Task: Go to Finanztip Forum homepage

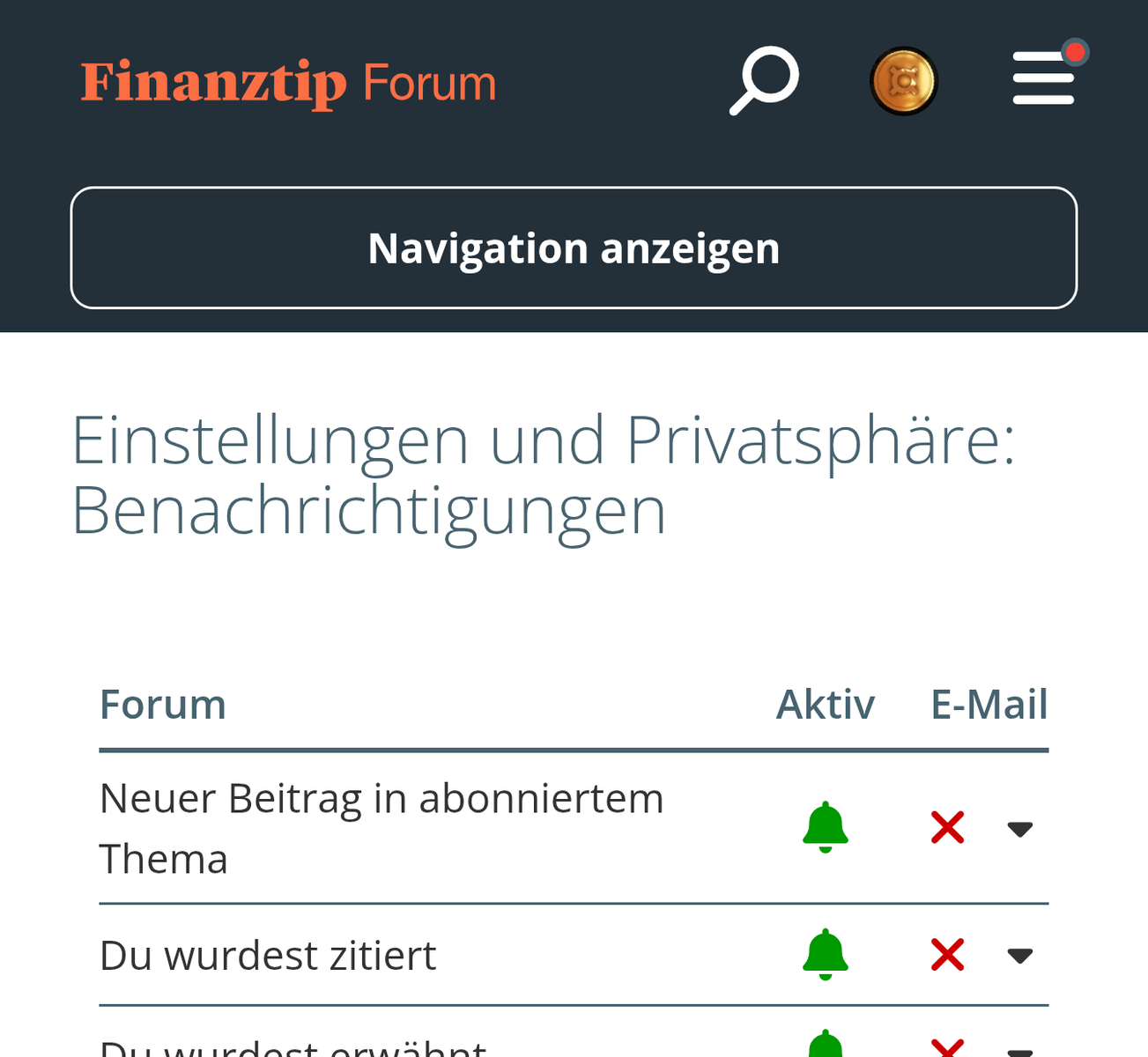Action: tap(288, 83)
